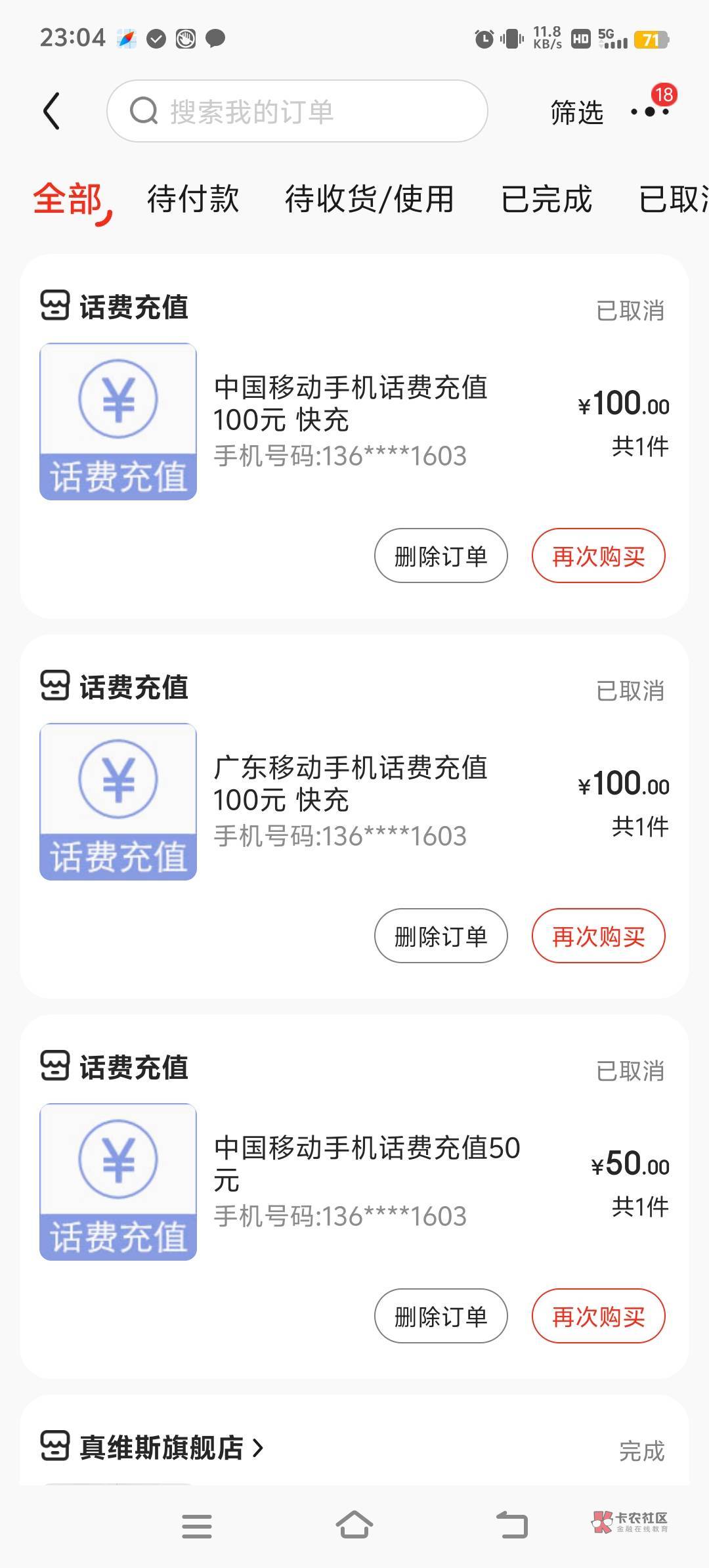Open the 真维斯旗舰店 store page
The image size is (709, 1568).
click(171, 1448)
